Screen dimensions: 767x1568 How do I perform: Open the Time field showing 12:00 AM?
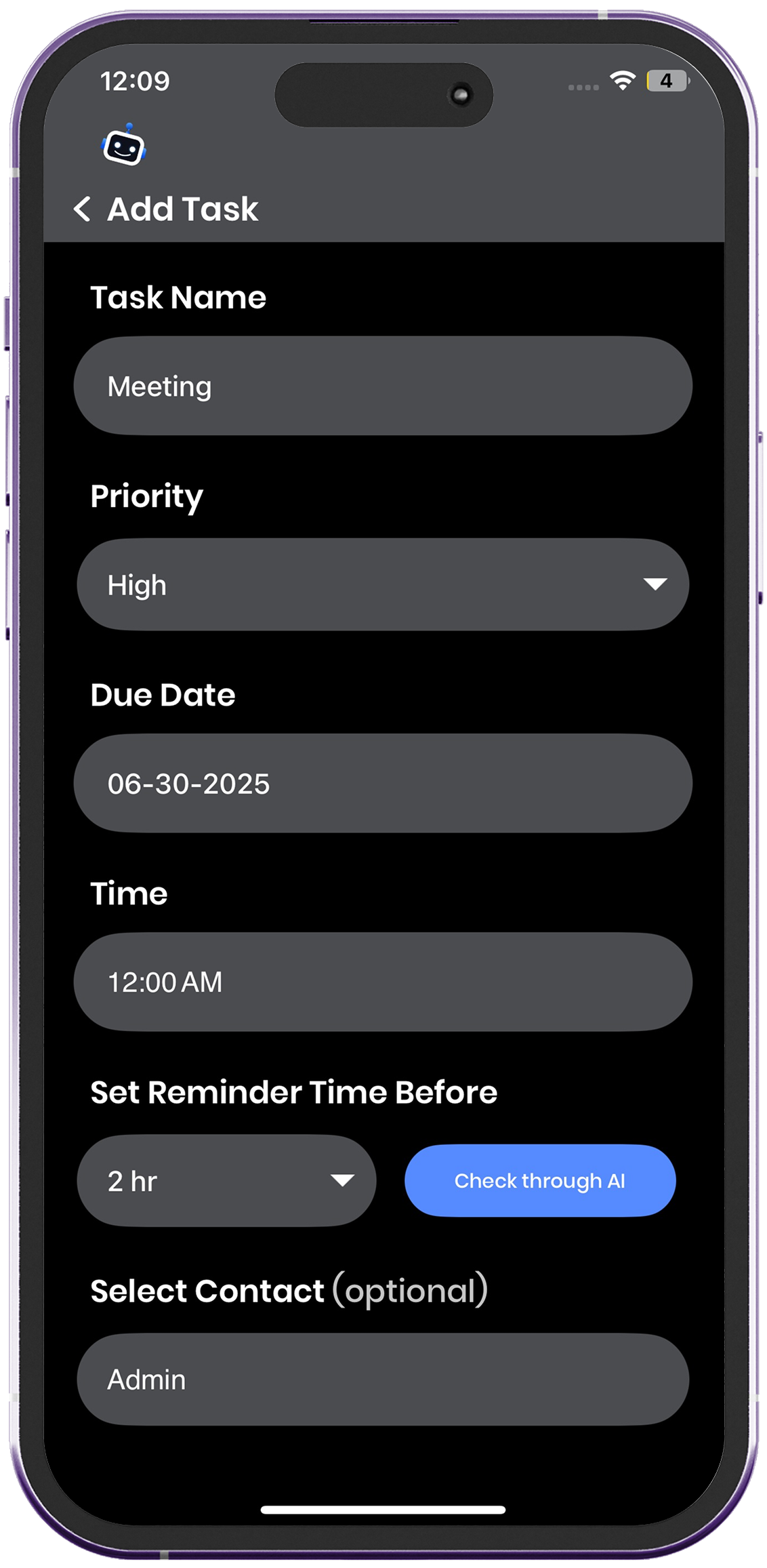click(x=383, y=982)
